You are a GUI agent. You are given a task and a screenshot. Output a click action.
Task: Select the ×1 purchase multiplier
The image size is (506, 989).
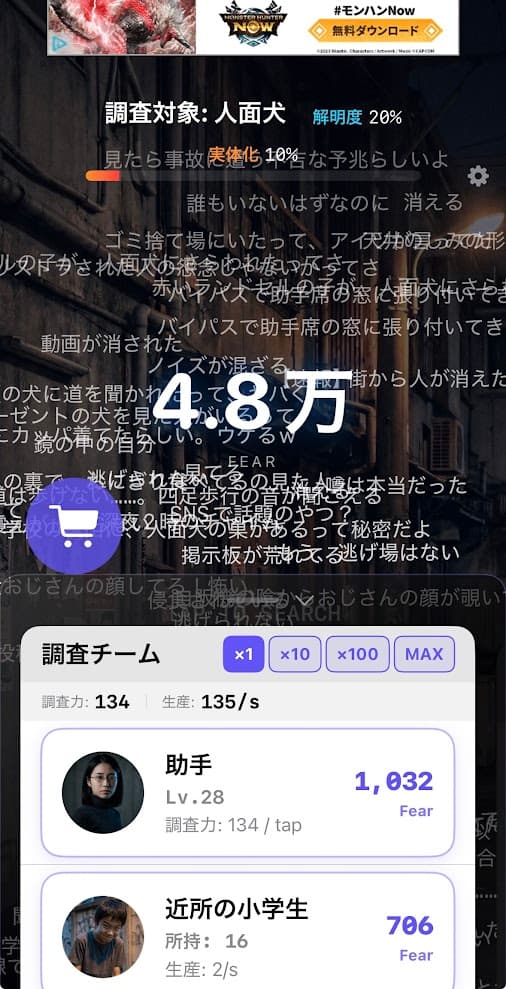point(244,654)
